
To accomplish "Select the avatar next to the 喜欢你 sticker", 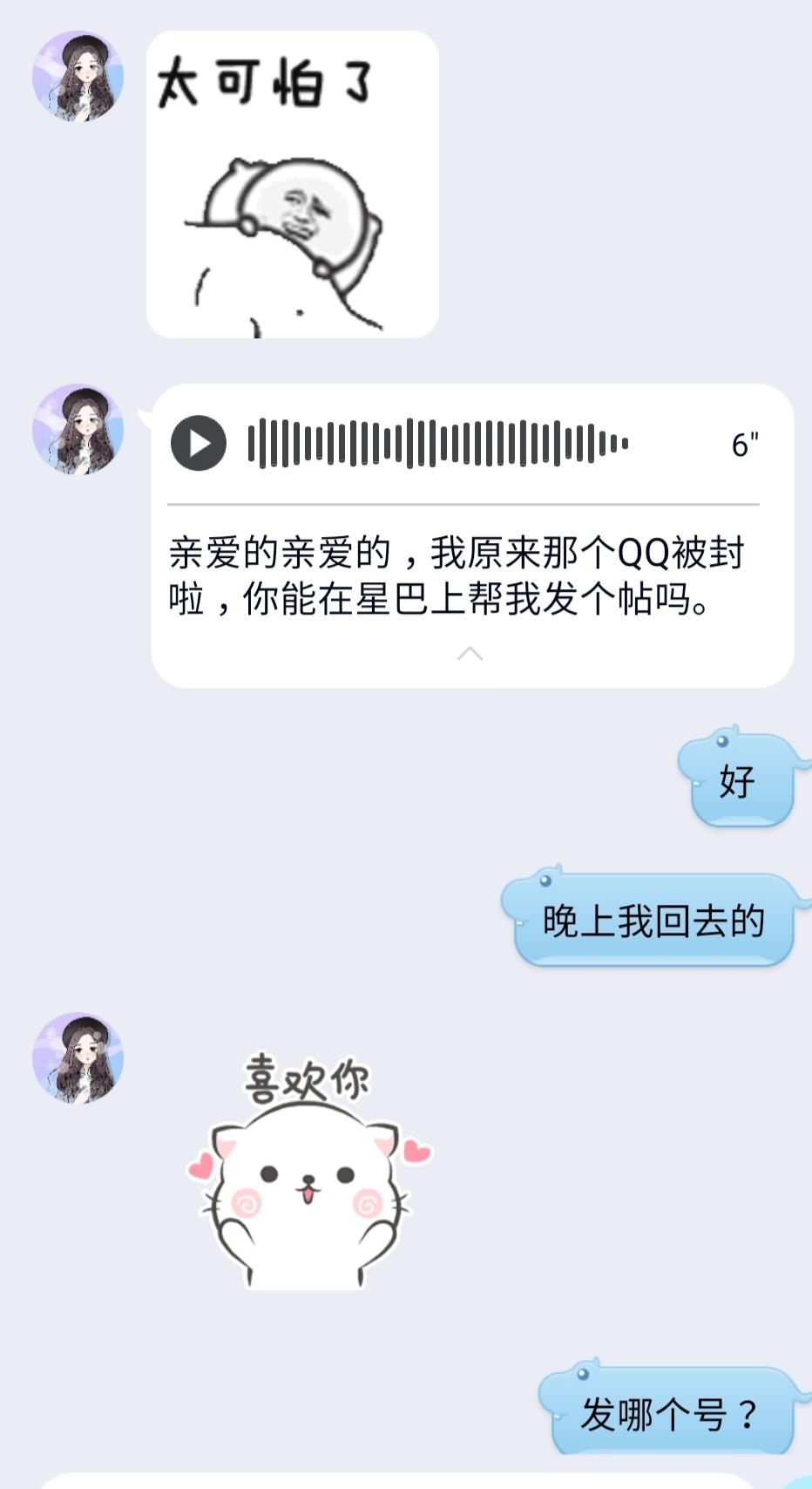I will [77, 1057].
